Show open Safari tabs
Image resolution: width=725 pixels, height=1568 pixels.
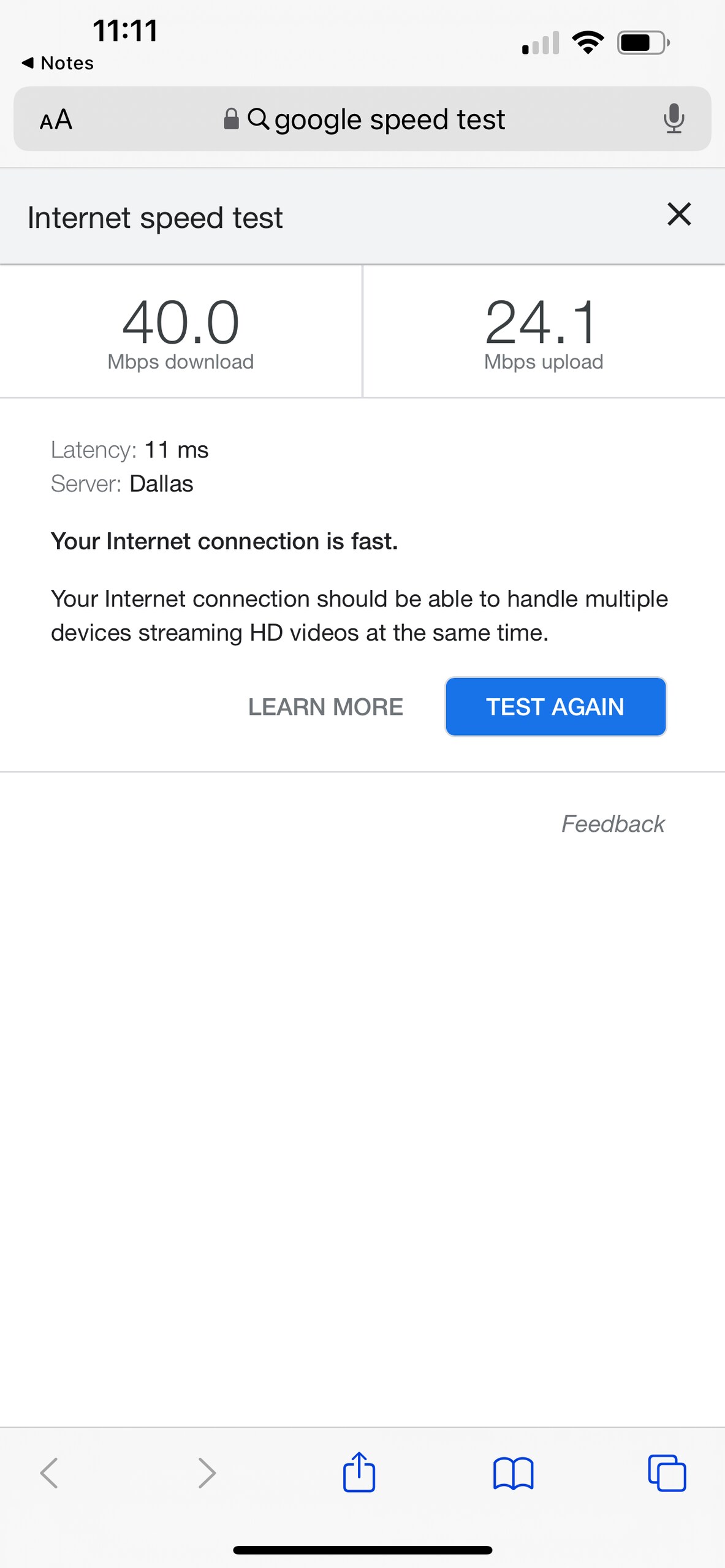pos(667,1472)
